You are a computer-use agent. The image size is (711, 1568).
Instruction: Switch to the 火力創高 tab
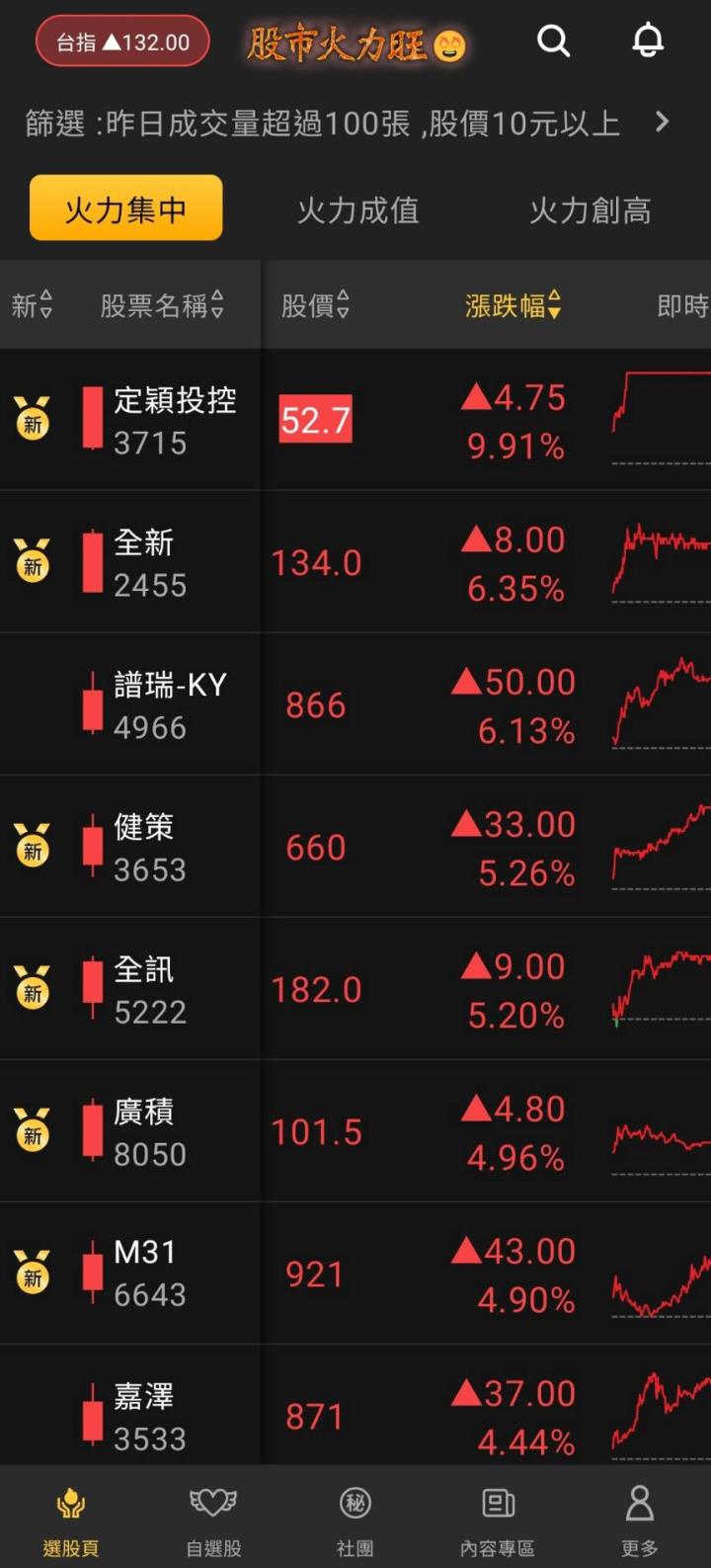click(590, 208)
